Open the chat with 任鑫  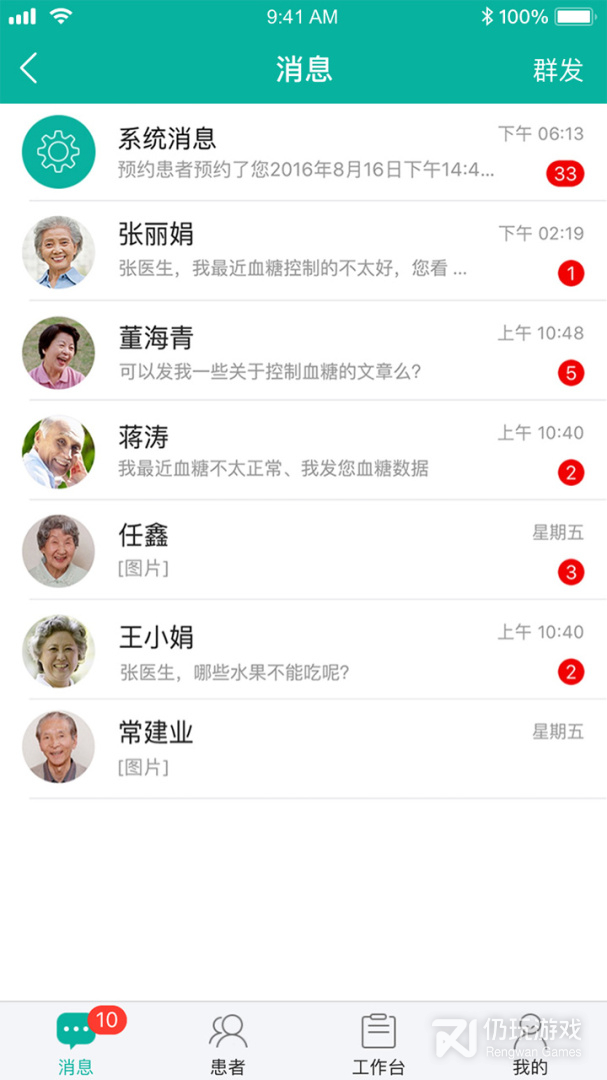pos(303,551)
